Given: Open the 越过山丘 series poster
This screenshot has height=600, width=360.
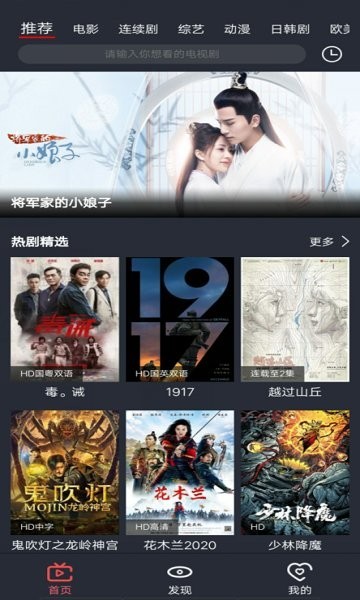Looking at the screenshot, I should (x=295, y=319).
